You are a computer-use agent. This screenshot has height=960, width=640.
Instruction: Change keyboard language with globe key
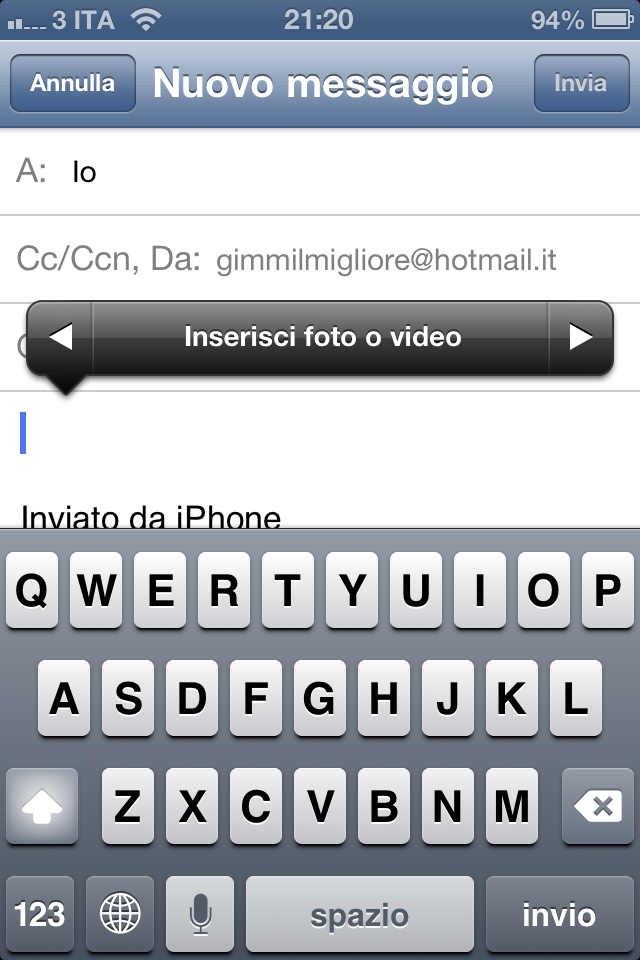click(120, 914)
